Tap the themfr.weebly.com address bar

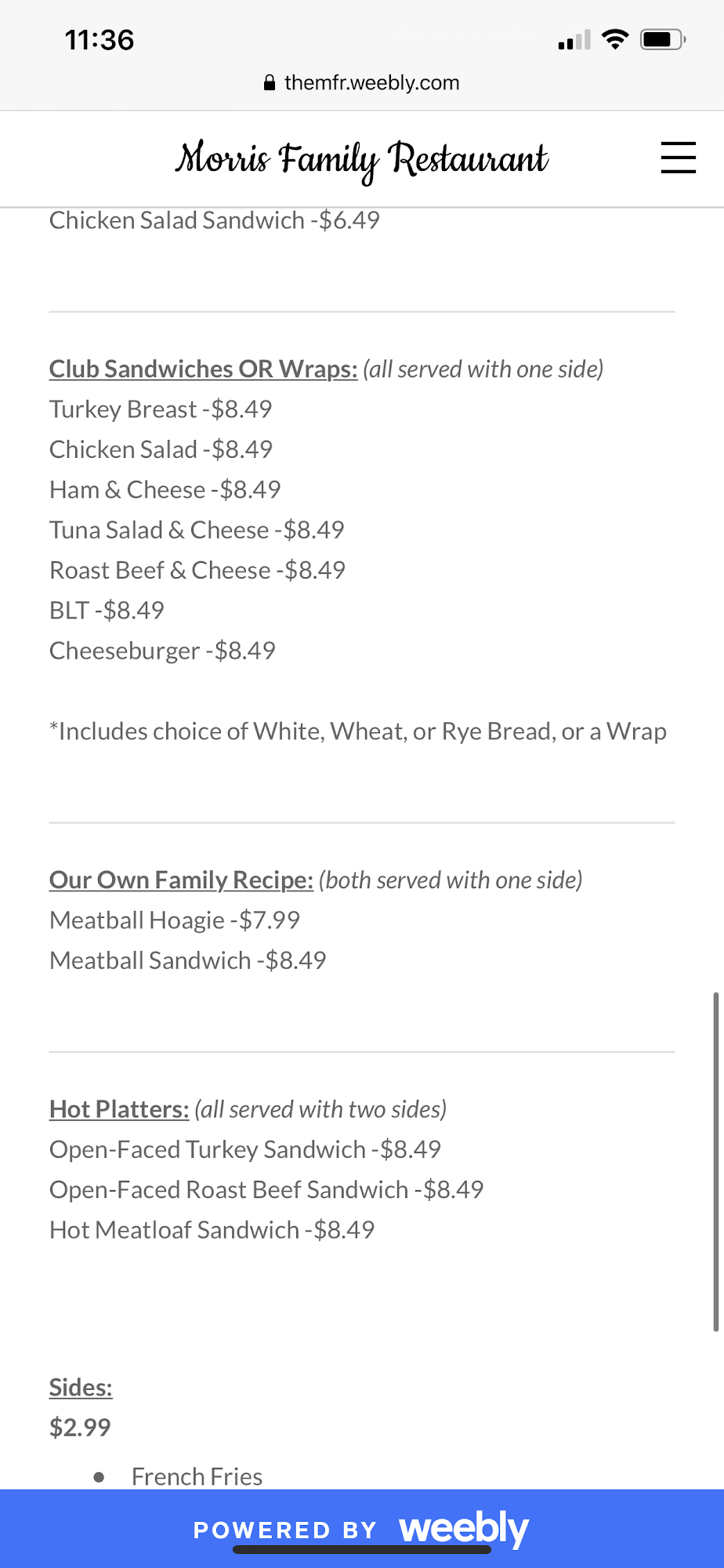coord(362,83)
